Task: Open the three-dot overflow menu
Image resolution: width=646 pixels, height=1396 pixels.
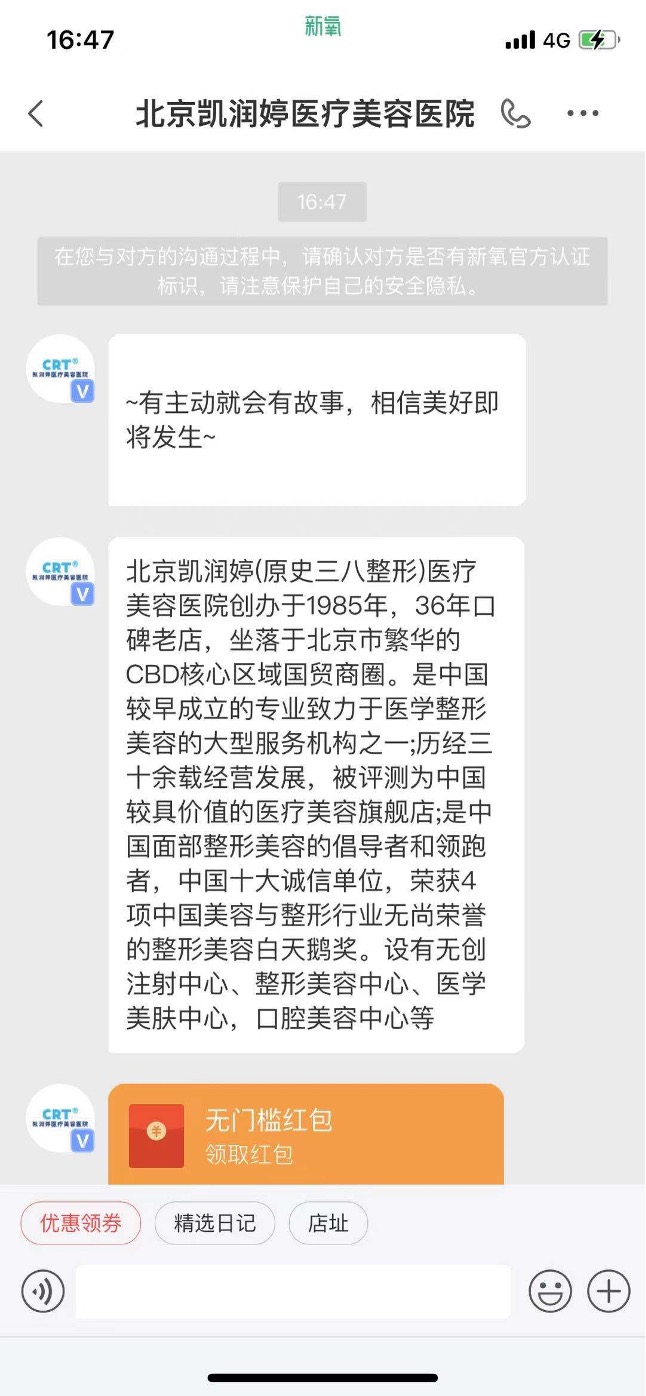Action: point(583,114)
